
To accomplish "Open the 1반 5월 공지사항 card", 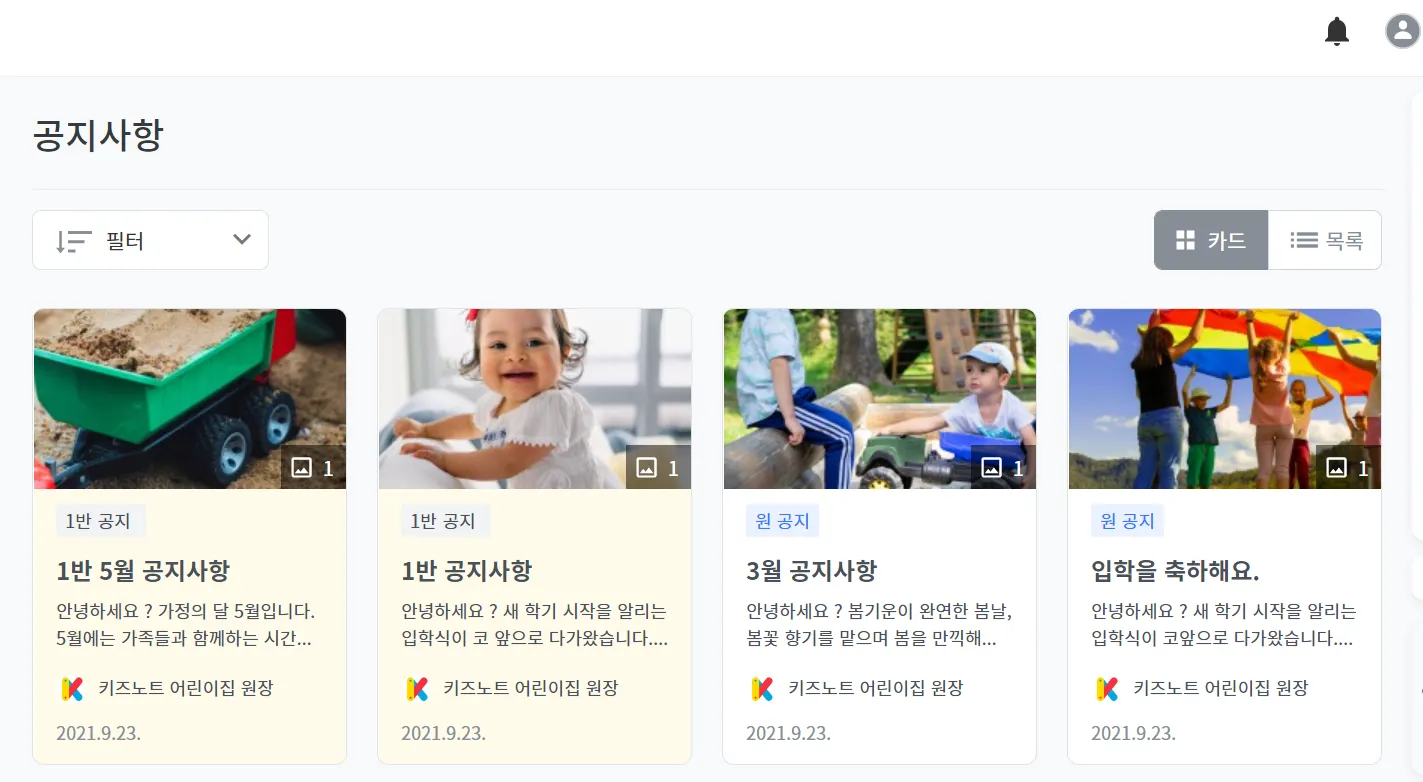I will coord(190,536).
